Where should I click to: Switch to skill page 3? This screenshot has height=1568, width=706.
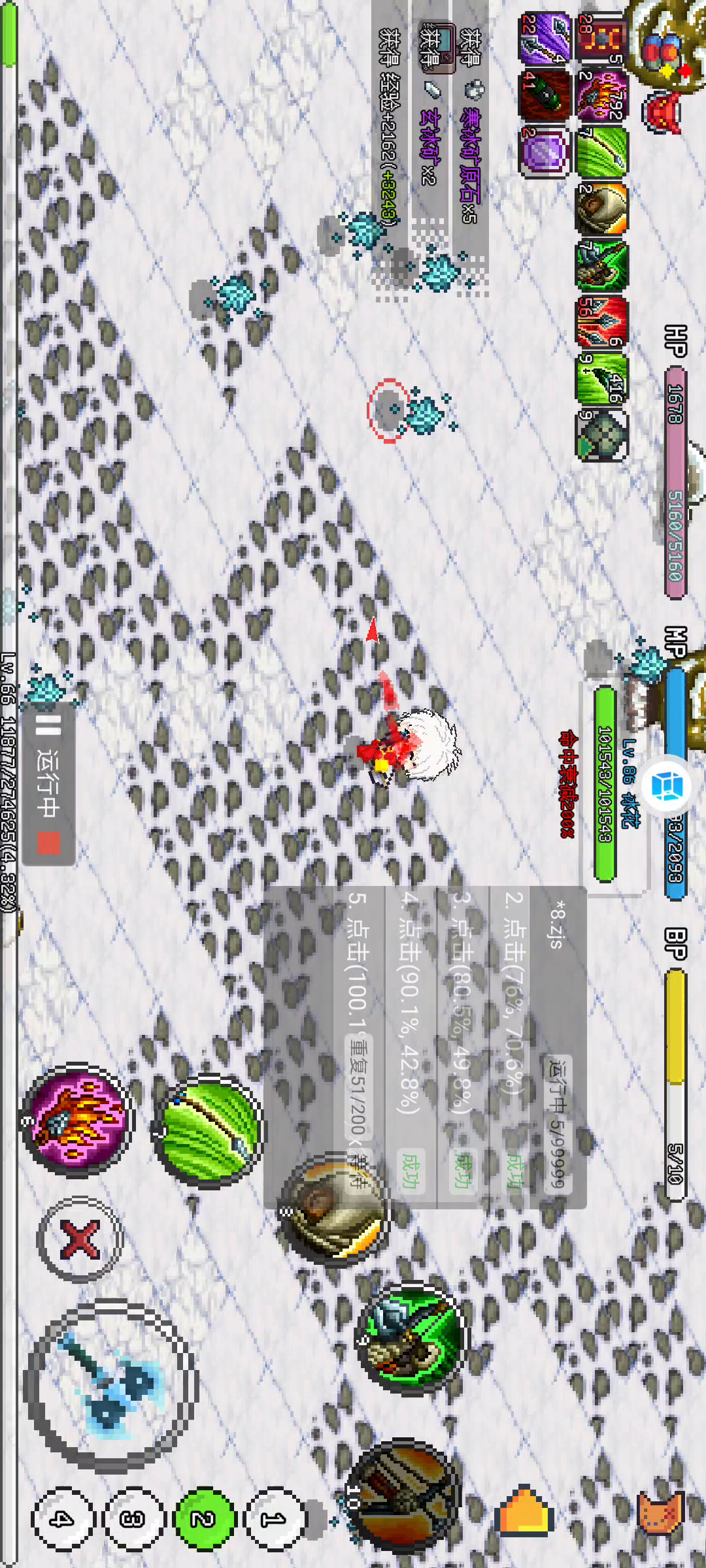pos(133,1518)
